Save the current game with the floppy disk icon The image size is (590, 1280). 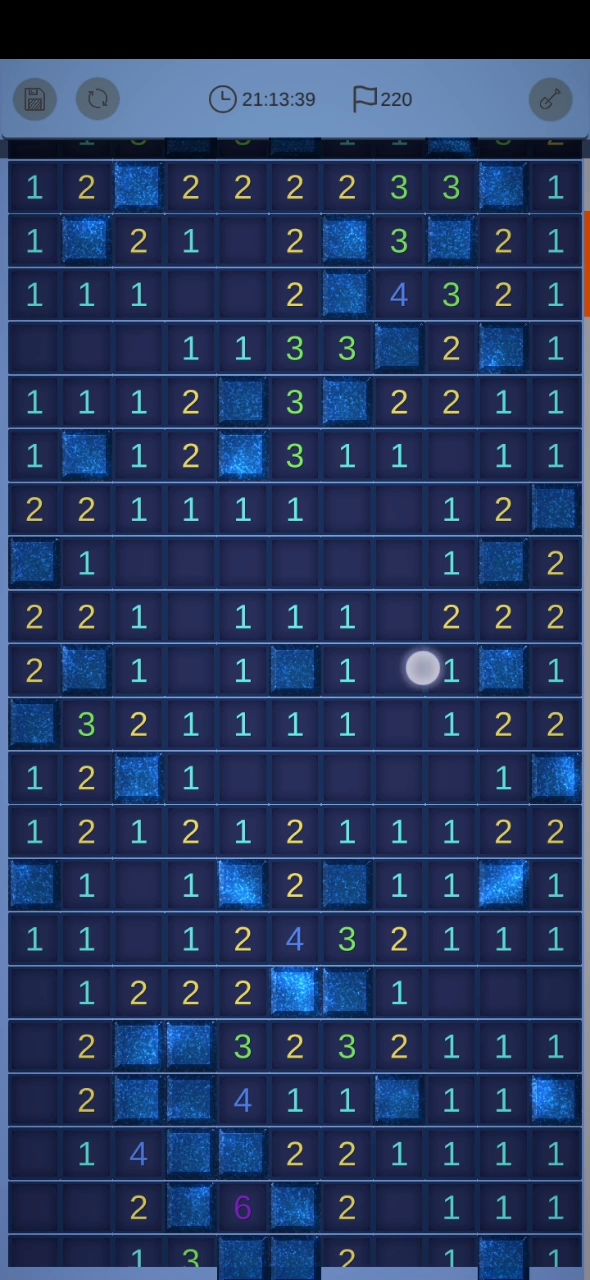tap(35, 99)
